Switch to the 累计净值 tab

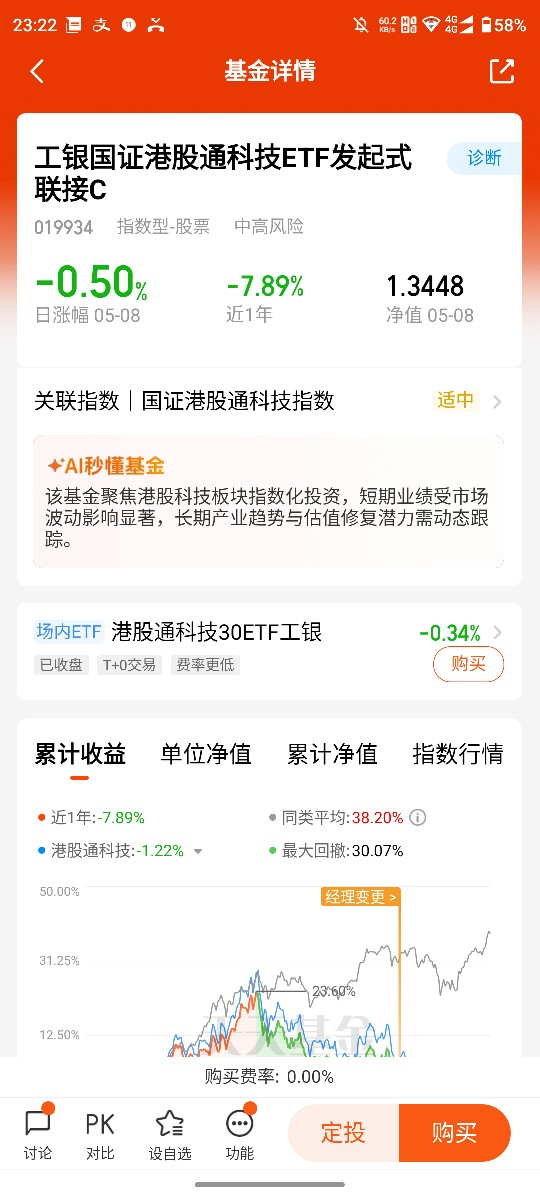click(332, 754)
